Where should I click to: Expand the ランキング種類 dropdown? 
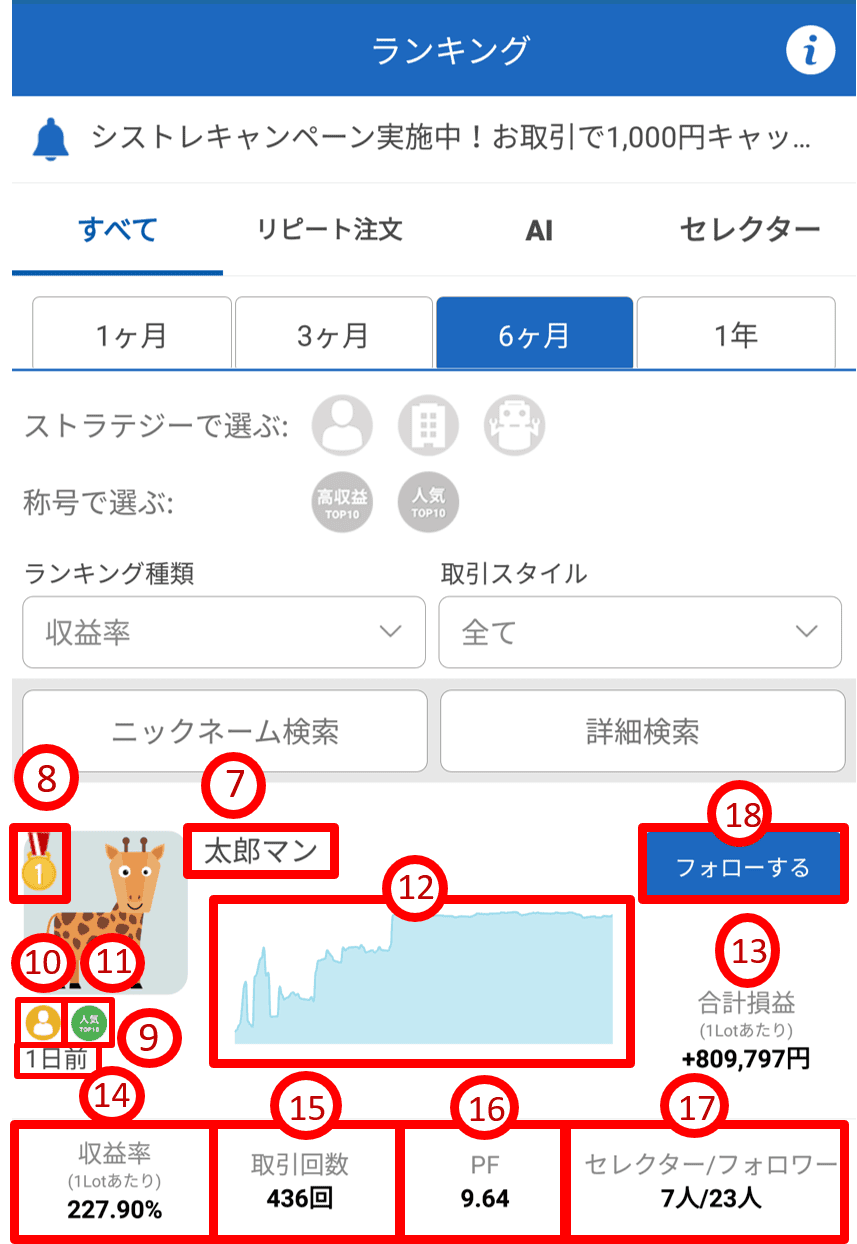(224, 632)
